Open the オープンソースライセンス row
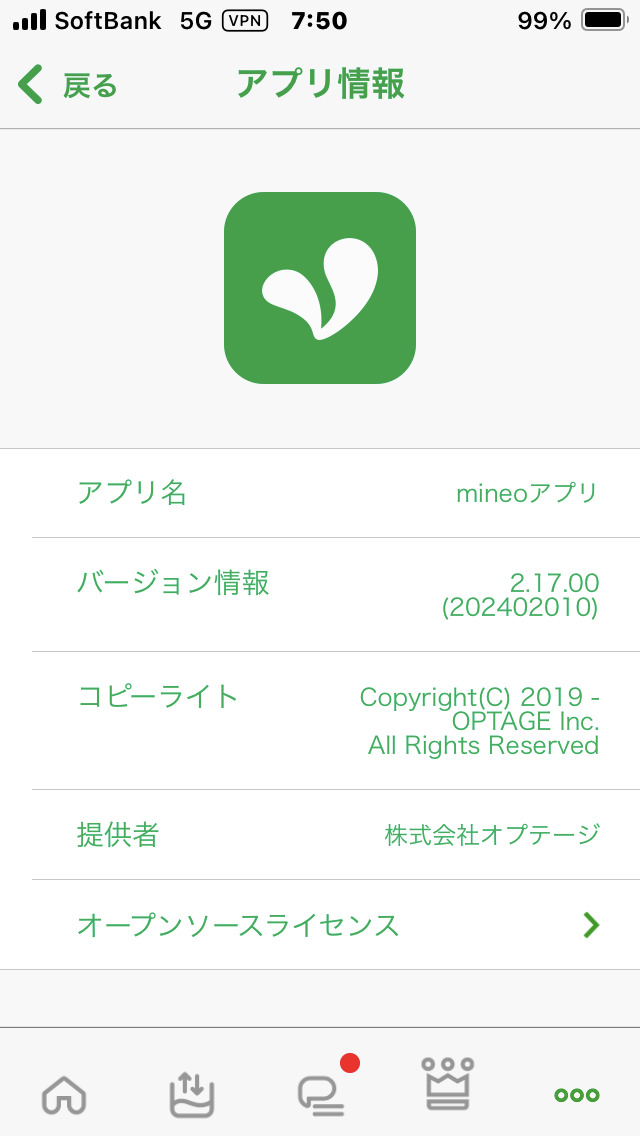The height and width of the screenshot is (1136, 640). point(320,925)
